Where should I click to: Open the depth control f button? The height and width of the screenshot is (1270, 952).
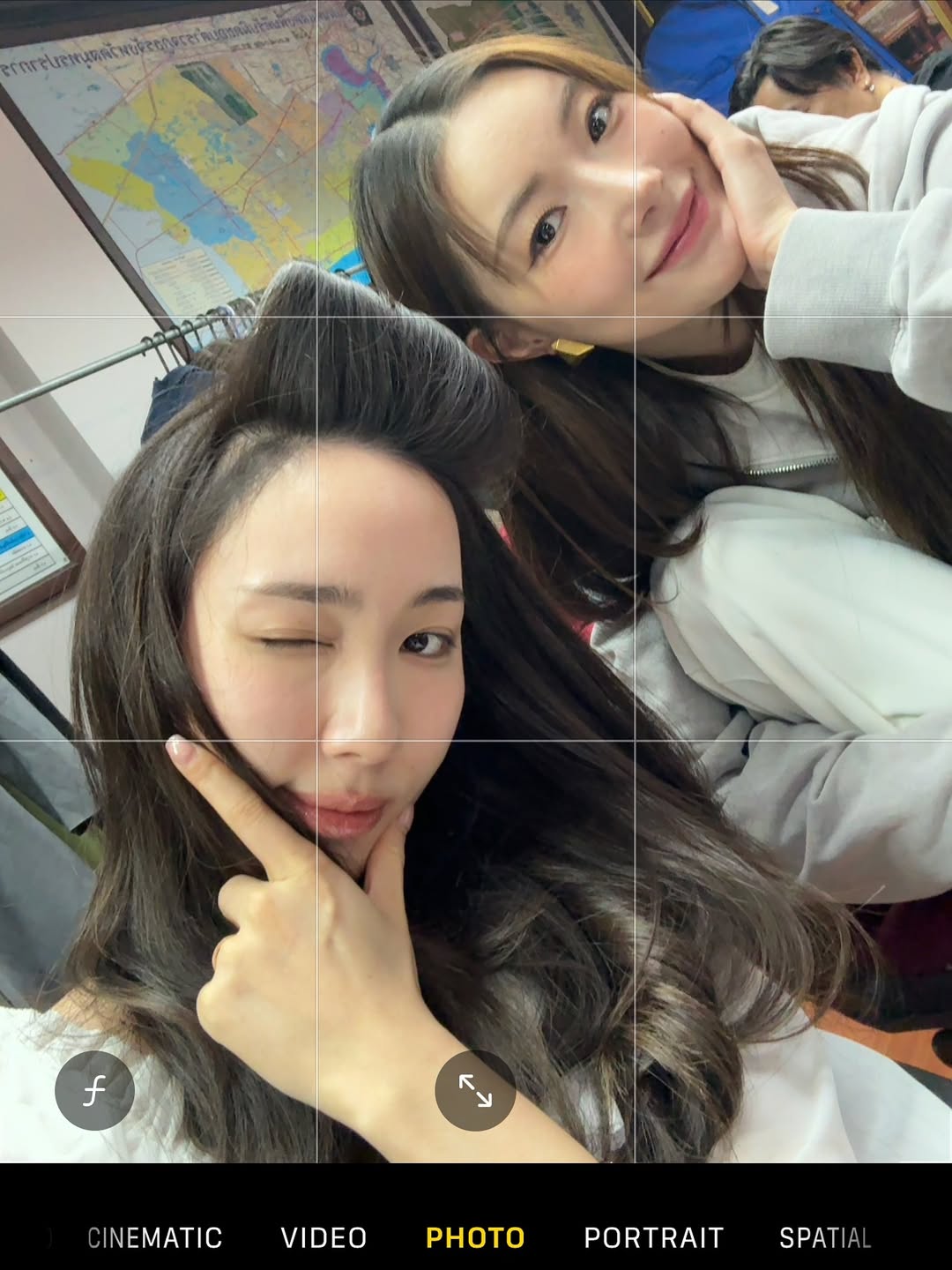(x=94, y=1091)
